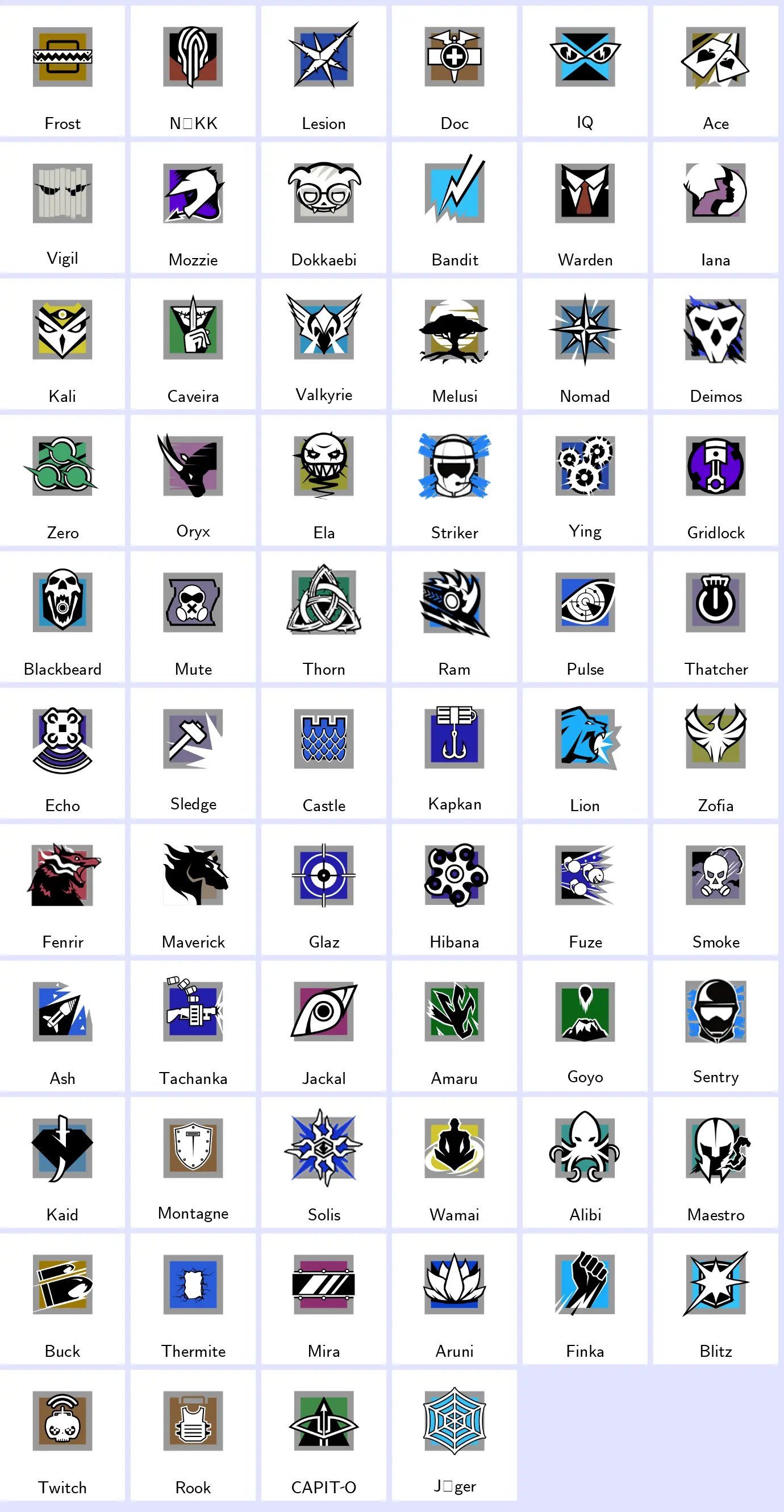
Task: Tap the Dokkaebi operator card
Action: pos(323,207)
